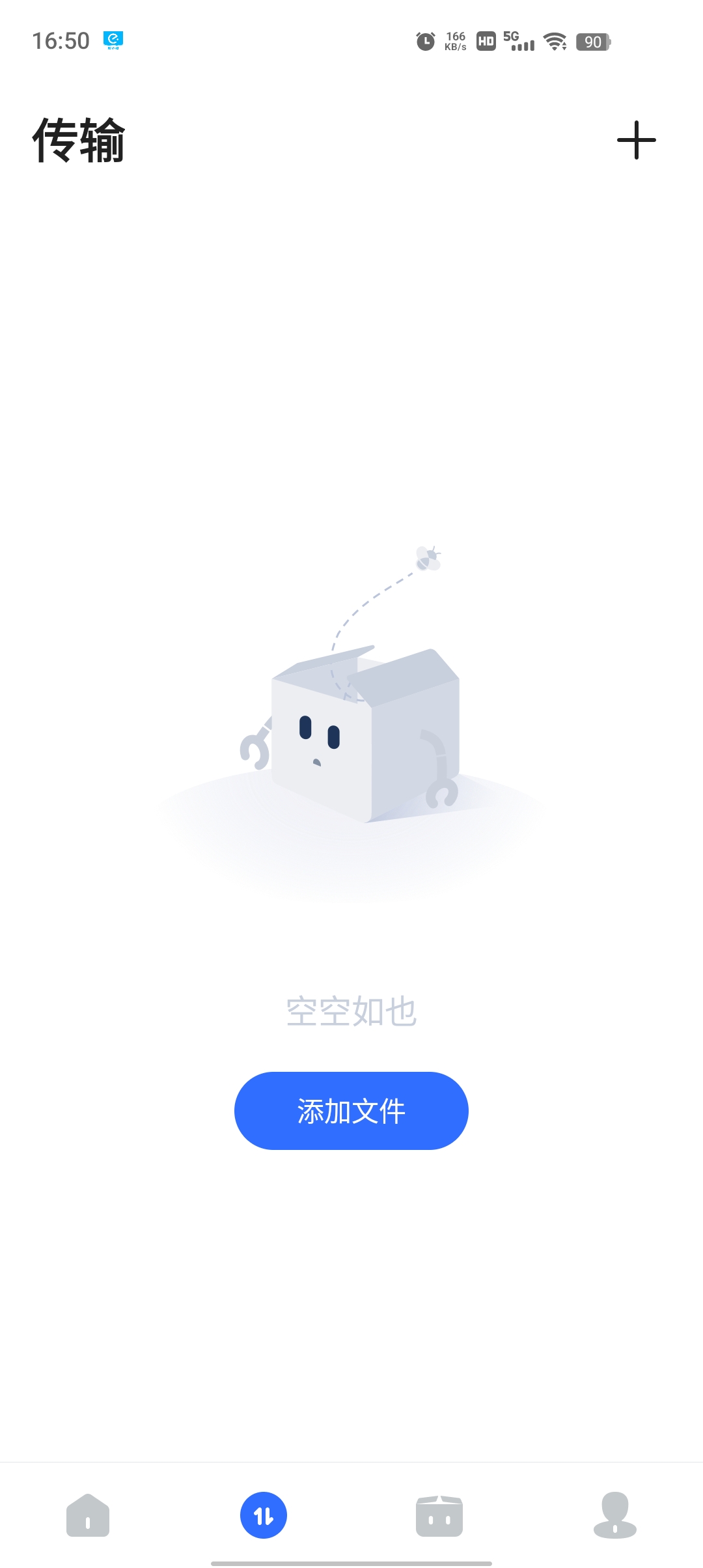This screenshot has height=1568, width=703.
Task: Tap the blue transfer arrows icon
Action: 264,1514
